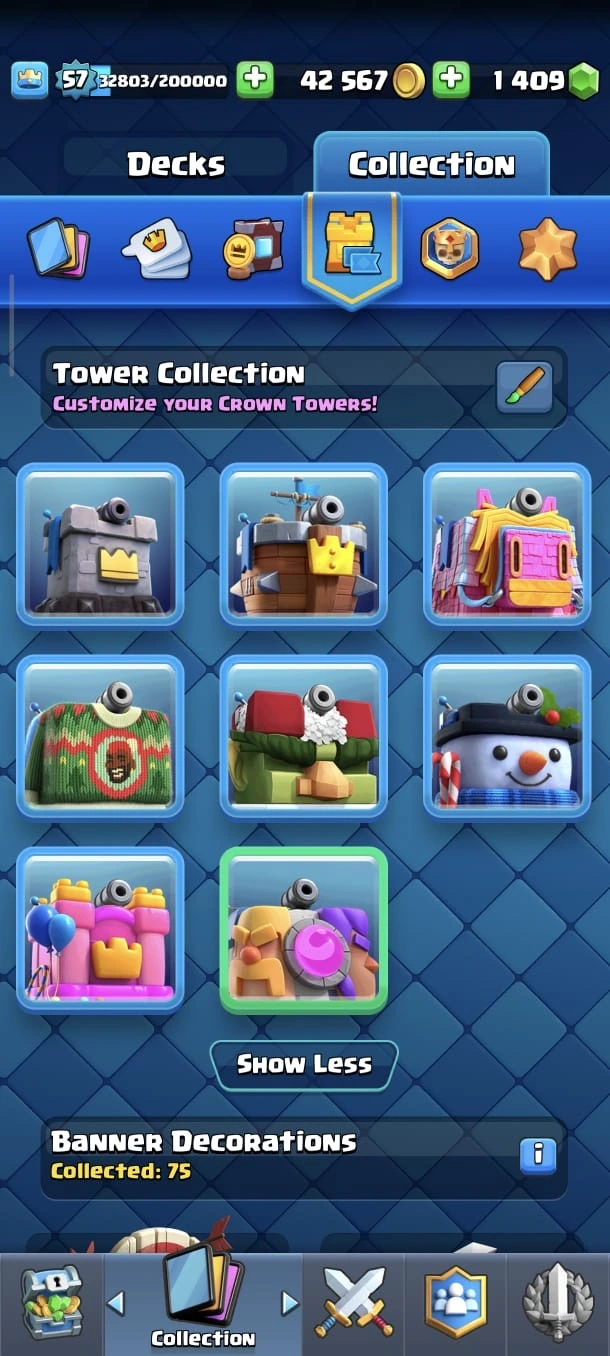
Task: Open the emotes speech bubble tab
Action: coord(155,249)
